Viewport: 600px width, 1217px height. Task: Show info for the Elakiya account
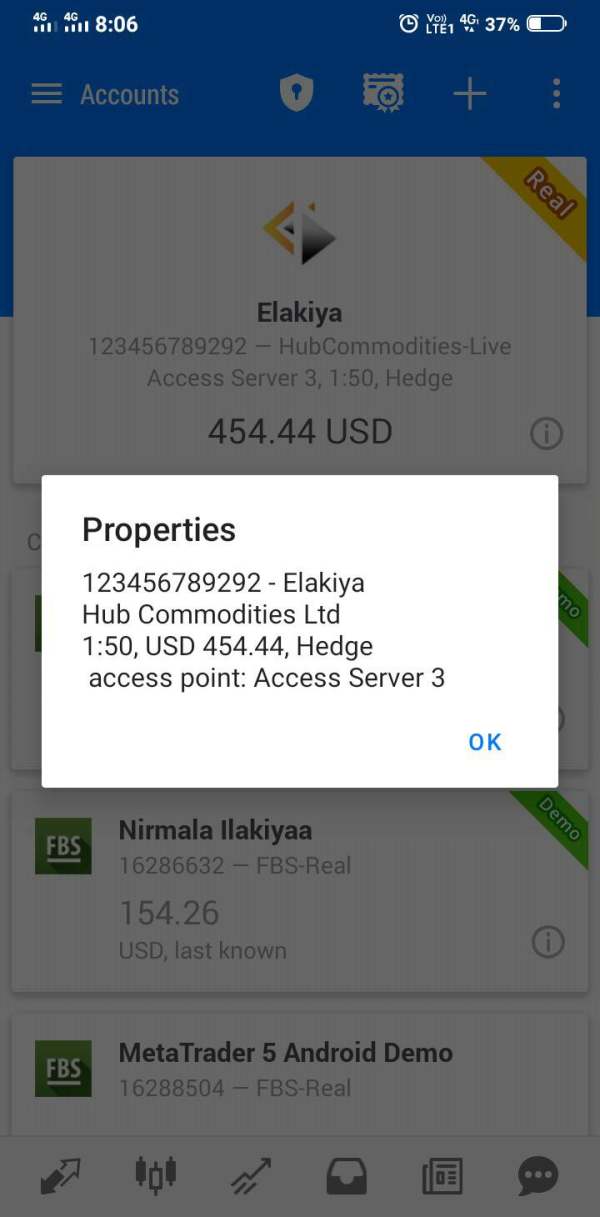pyautogui.click(x=546, y=434)
